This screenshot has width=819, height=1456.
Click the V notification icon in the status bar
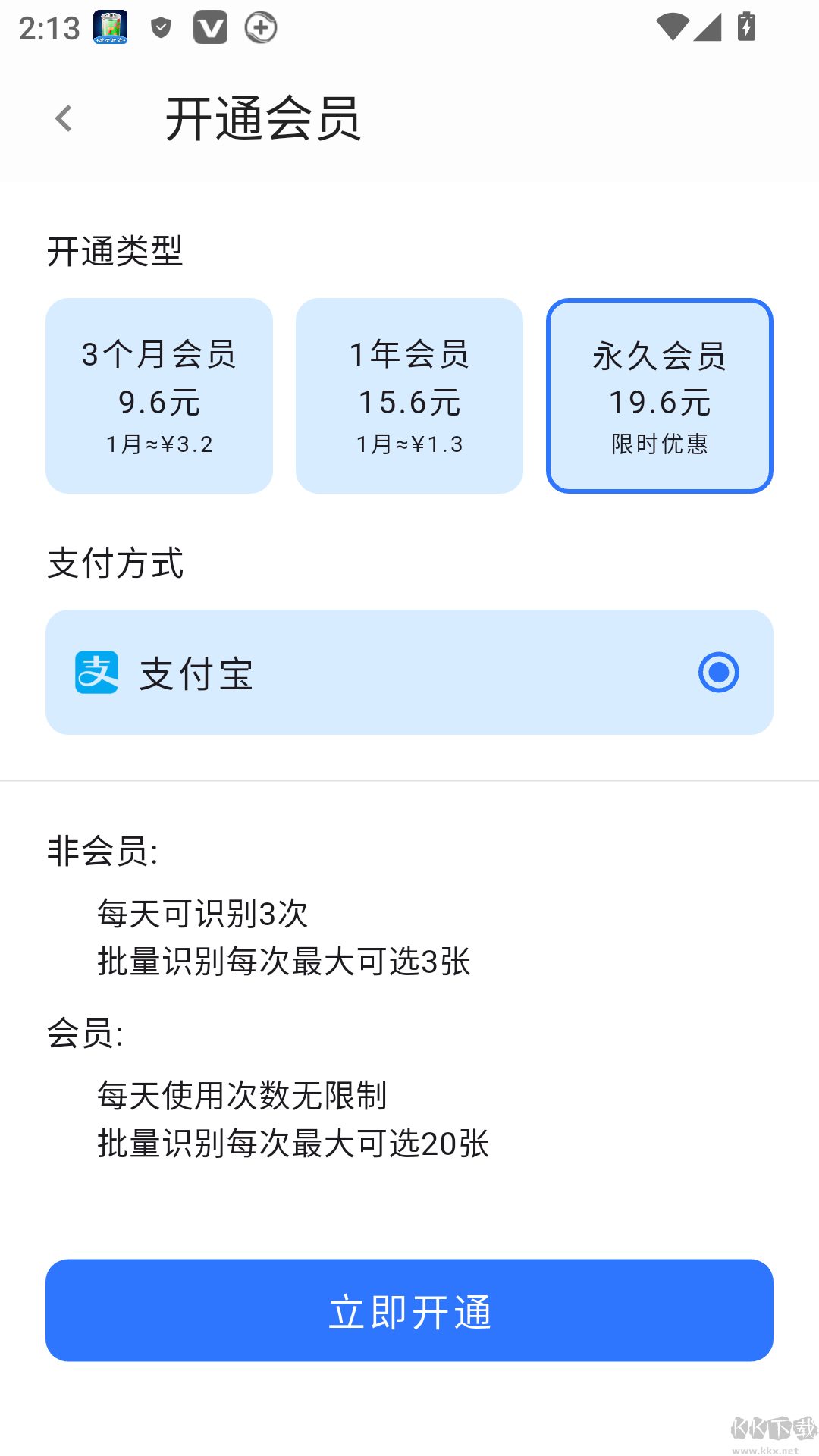[x=210, y=27]
